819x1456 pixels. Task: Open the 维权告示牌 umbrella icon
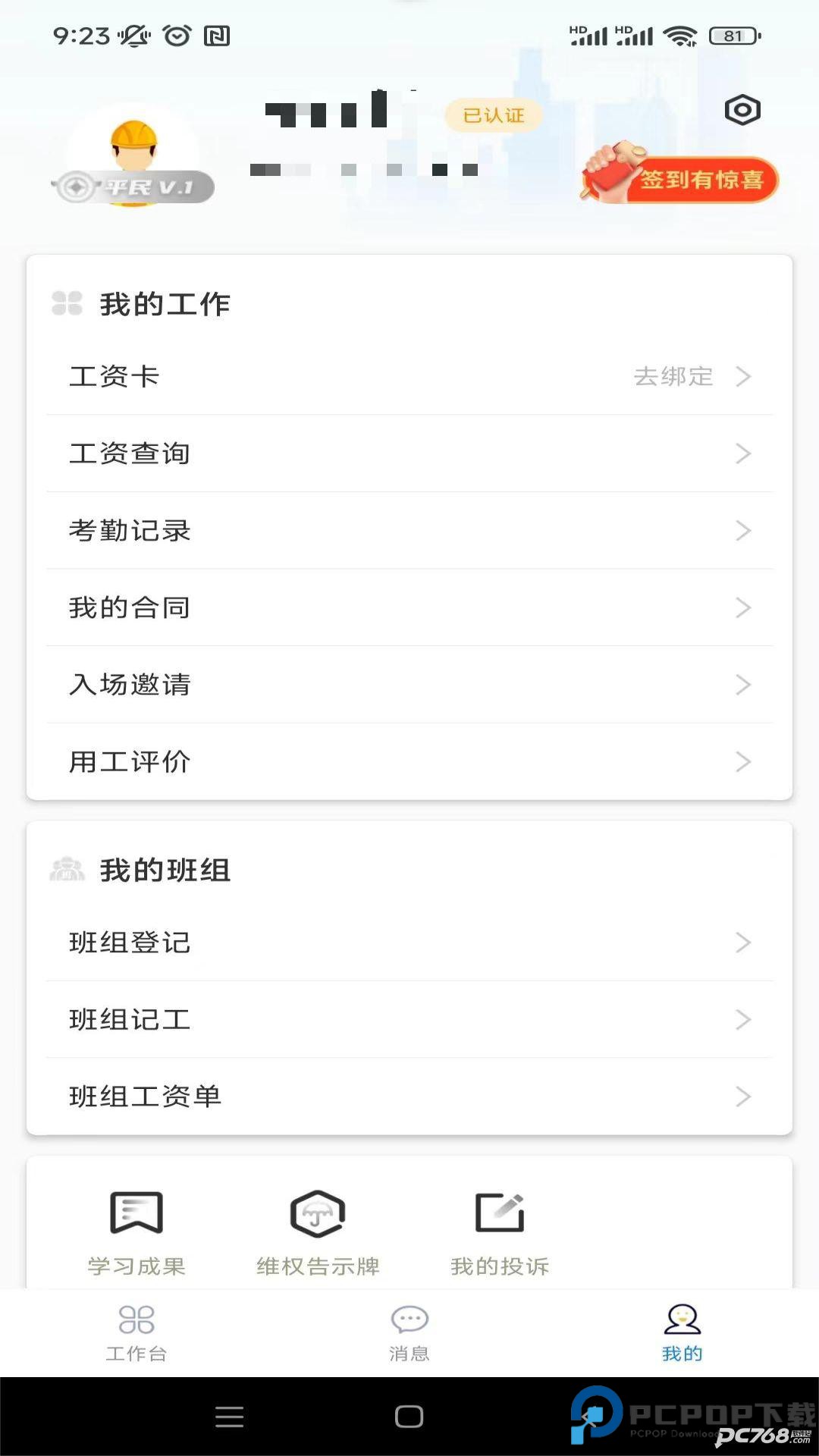coord(316,1211)
